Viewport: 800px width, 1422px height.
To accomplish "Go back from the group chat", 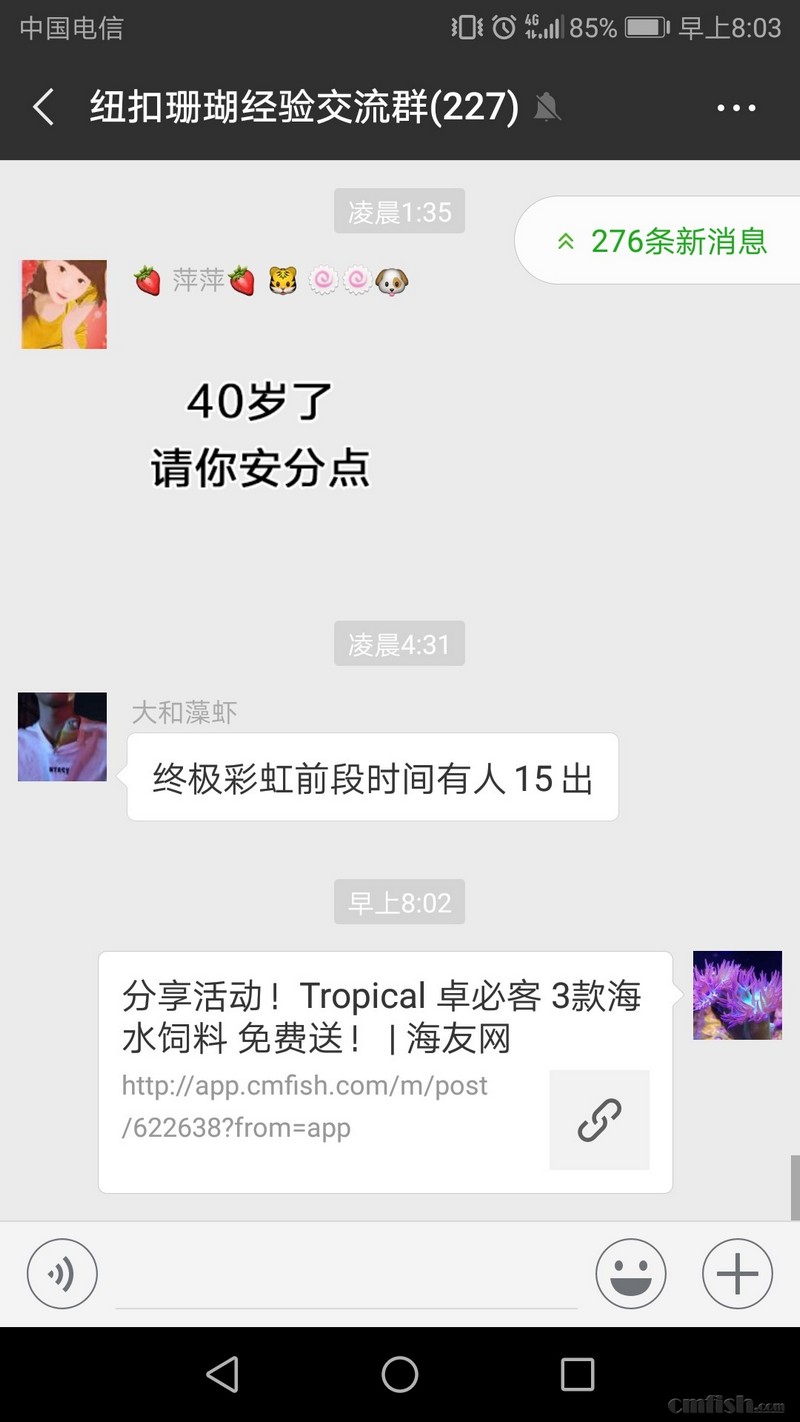I will point(43,107).
